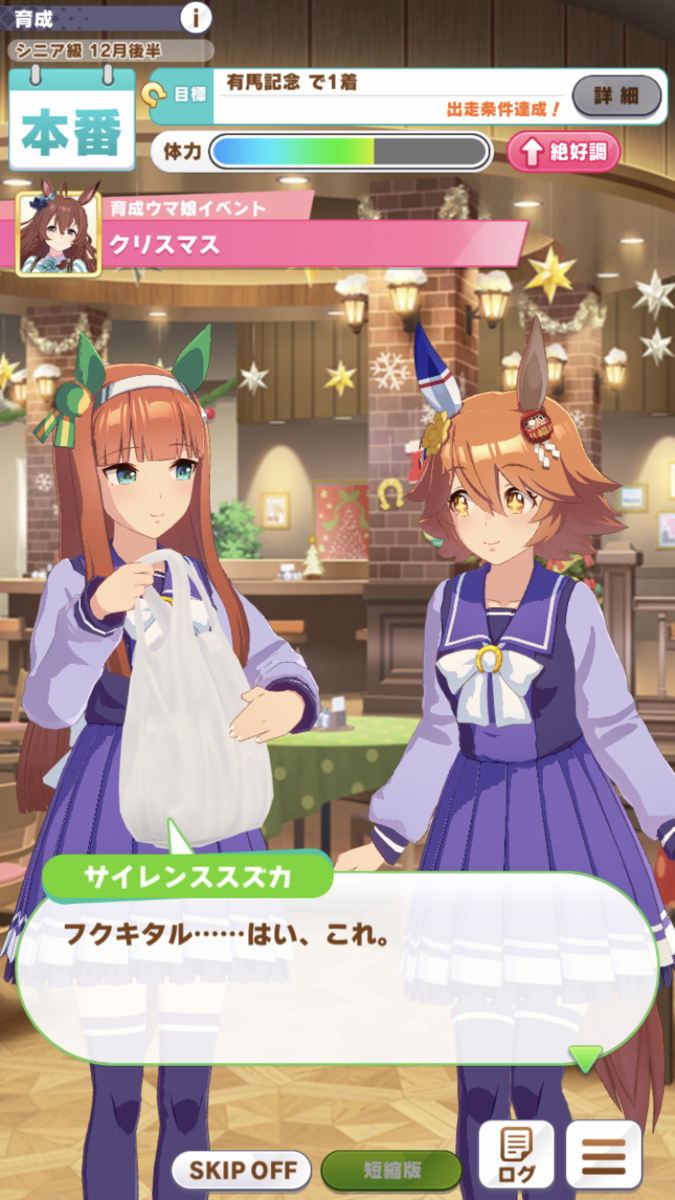The width and height of the screenshot is (675, 1200).
Task: Select the 短縮版 shortened version button
Action: point(392,1169)
